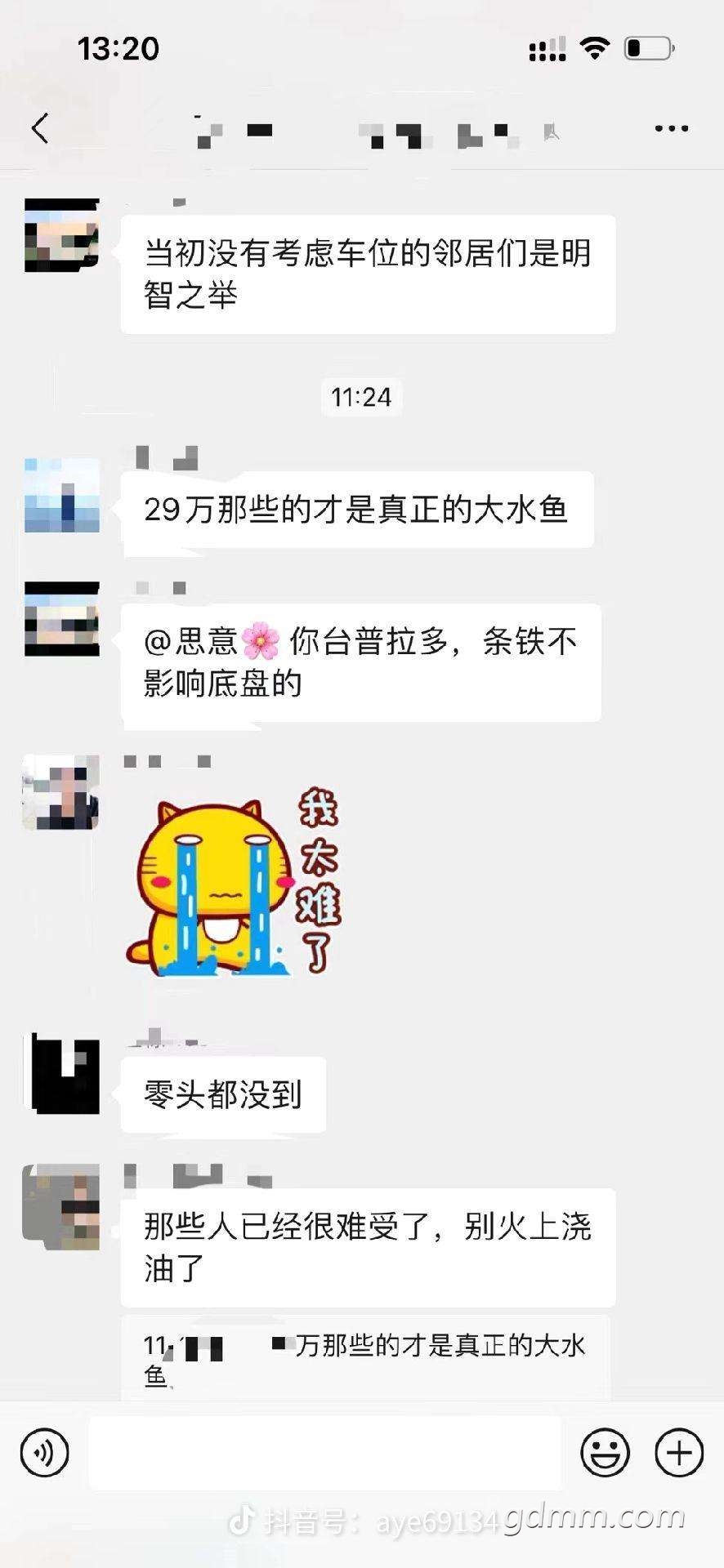Open avatar of the 29万那些 message sender
This screenshot has width=724, height=1568.
coord(62,496)
